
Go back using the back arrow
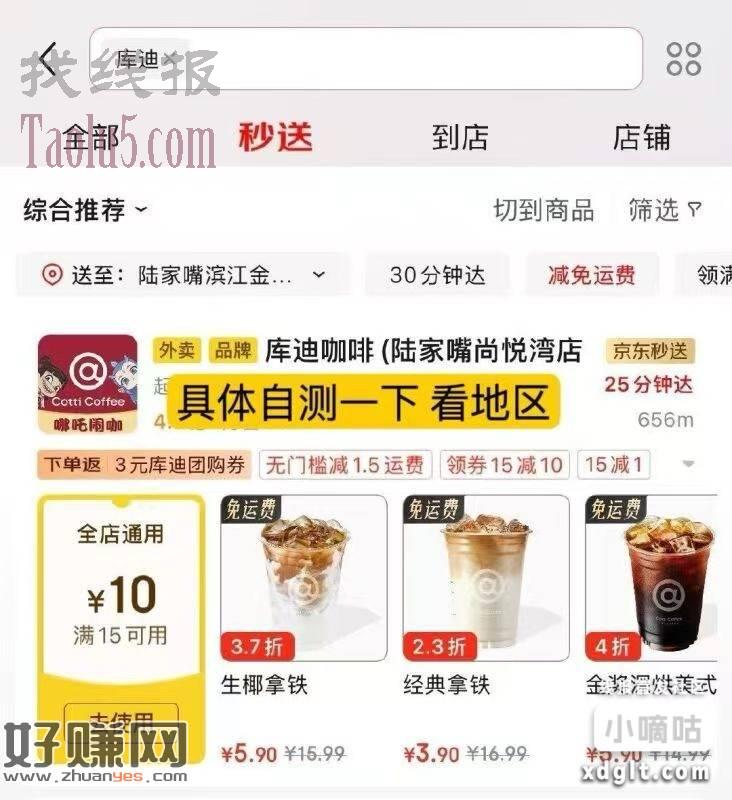click(x=48, y=59)
